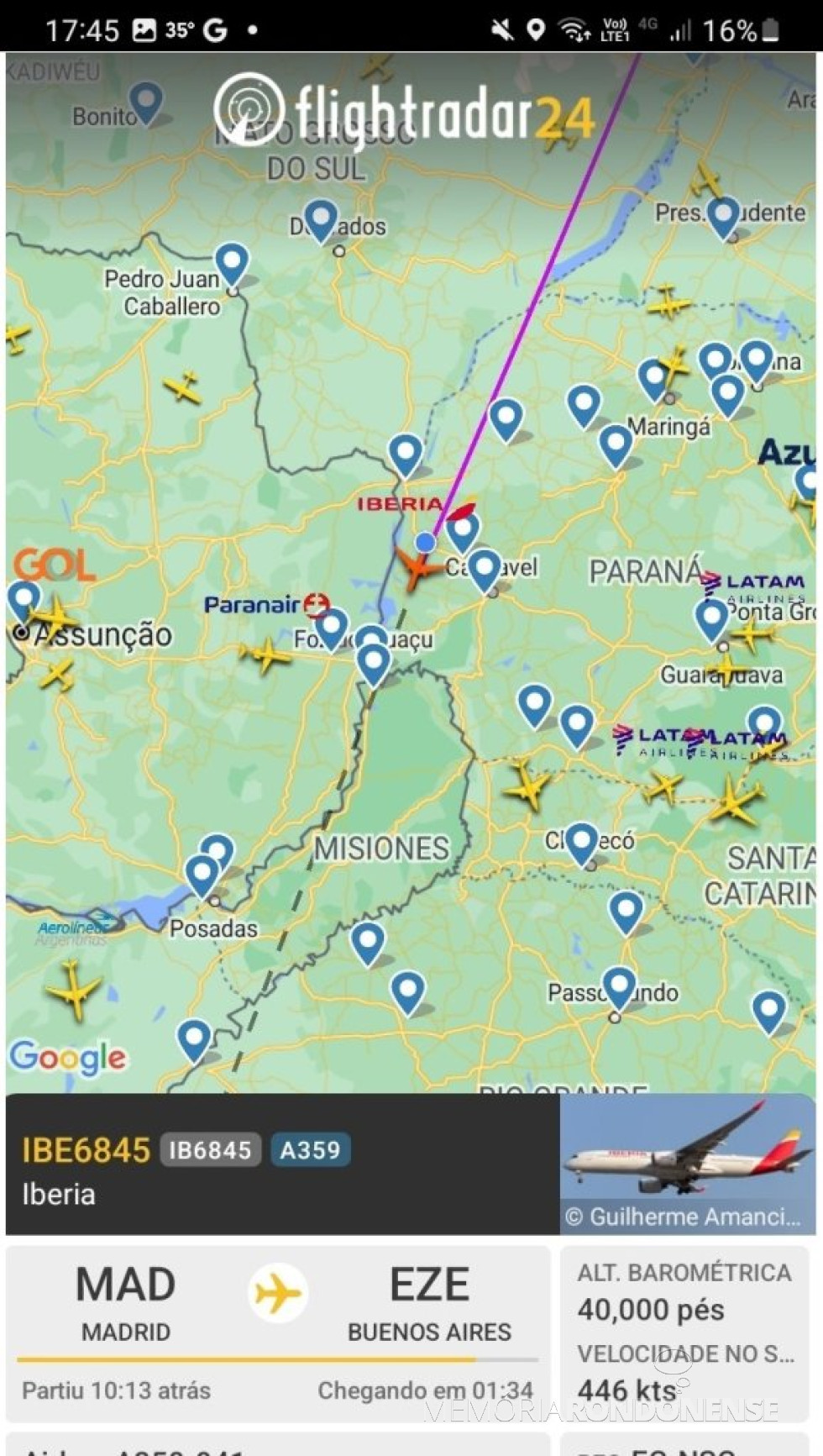823x1456 pixels.
Task: Tap the Pedro Juan Caballero airport pin
Action: coord(232,263)
